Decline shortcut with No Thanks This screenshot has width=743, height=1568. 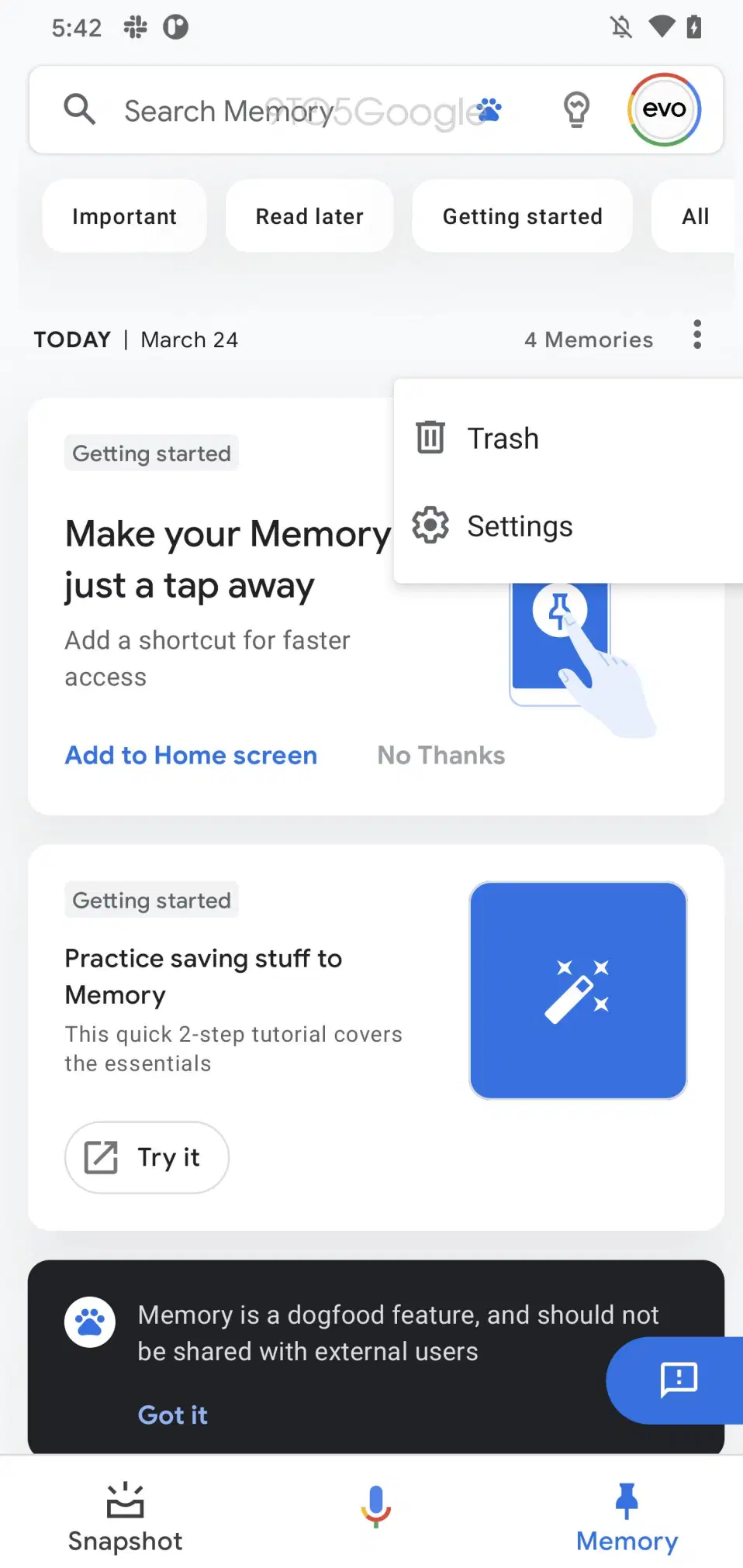point(441,755)
